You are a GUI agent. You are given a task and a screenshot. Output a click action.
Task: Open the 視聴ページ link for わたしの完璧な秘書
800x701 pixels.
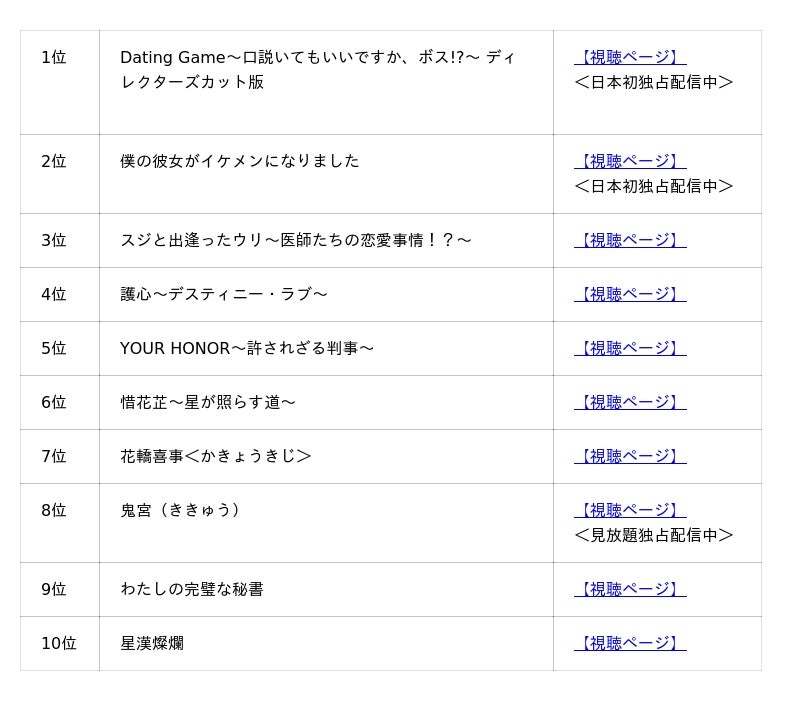coord(630,589)
